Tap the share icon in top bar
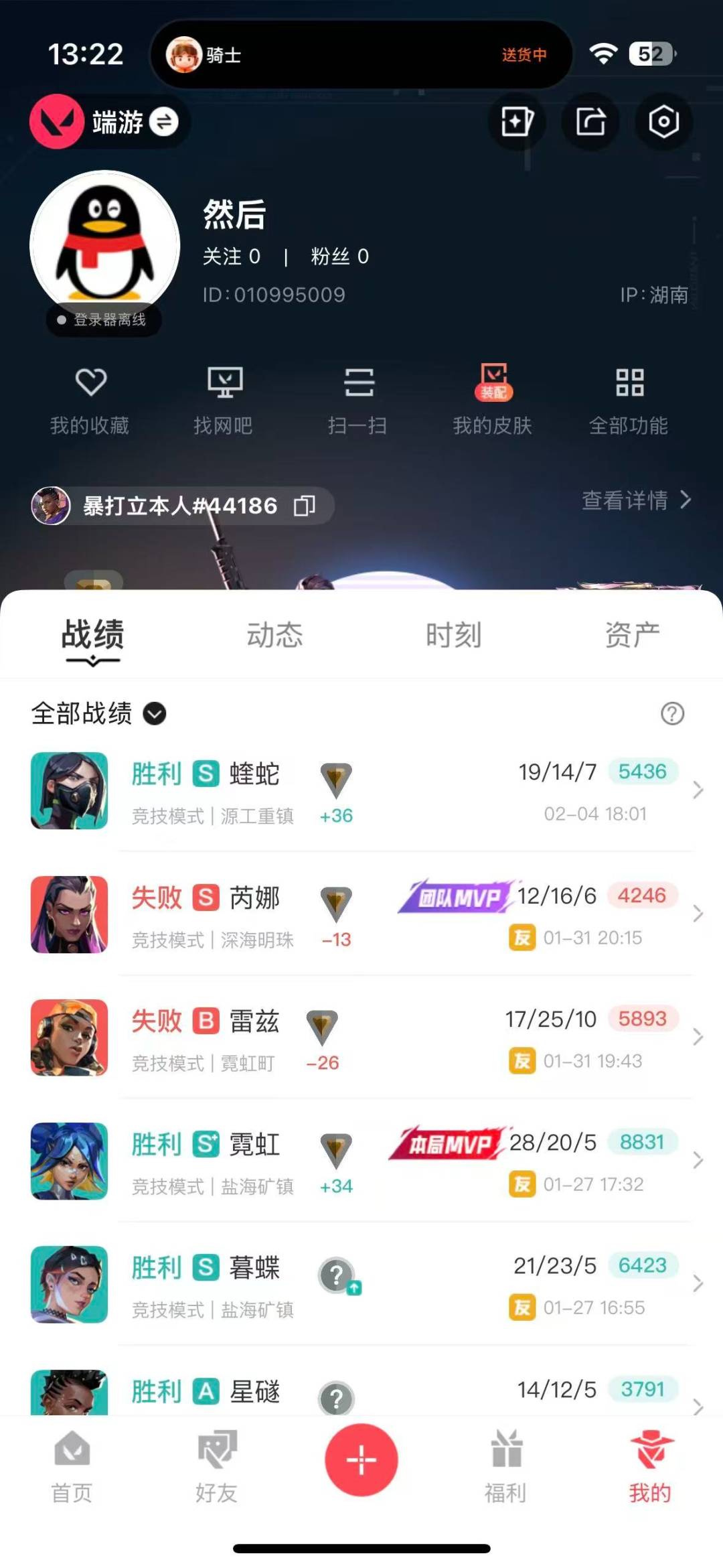723x1568 pixels. coord(590,122)
